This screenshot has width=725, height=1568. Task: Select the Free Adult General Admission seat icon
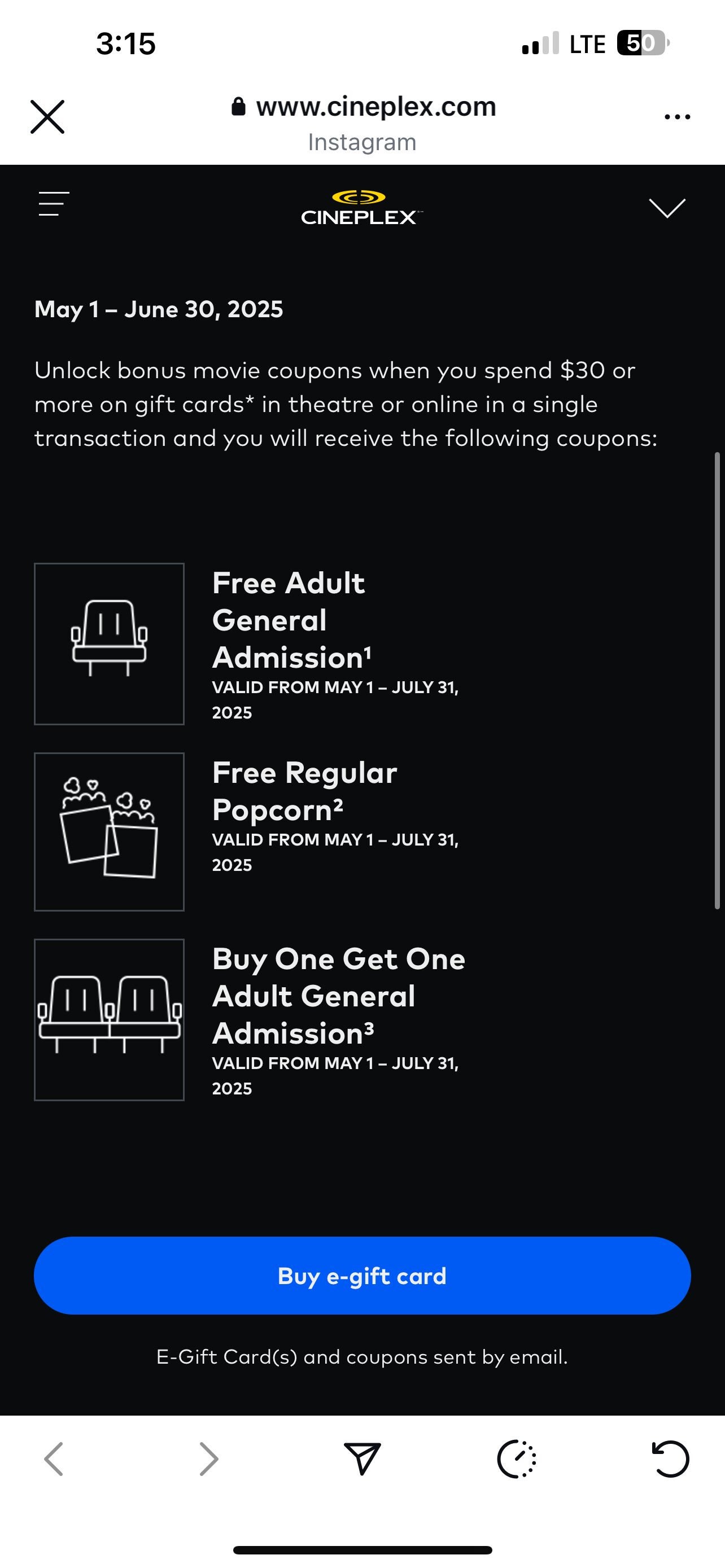click(x=110, y=643)
